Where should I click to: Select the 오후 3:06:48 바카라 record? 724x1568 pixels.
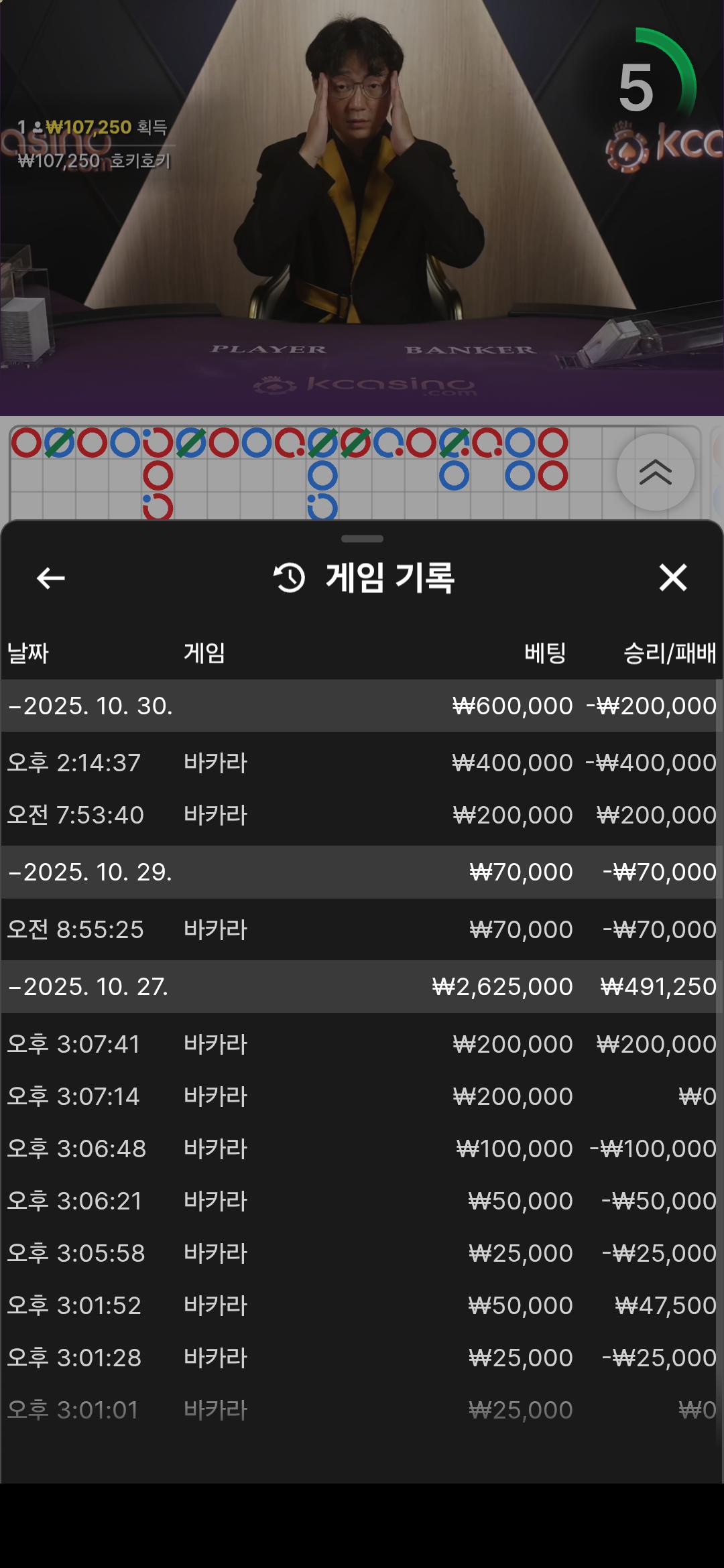tap(362, 1149)
